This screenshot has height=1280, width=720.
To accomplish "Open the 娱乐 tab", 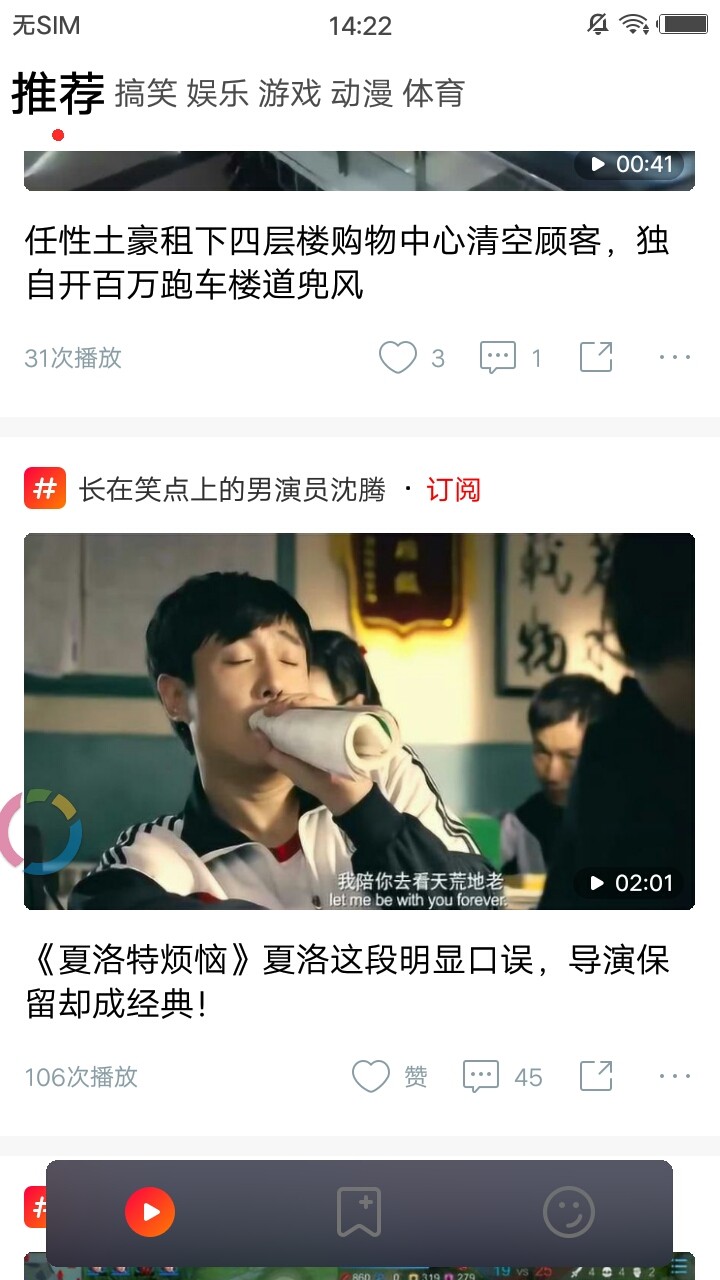I will tap(218, 94).
